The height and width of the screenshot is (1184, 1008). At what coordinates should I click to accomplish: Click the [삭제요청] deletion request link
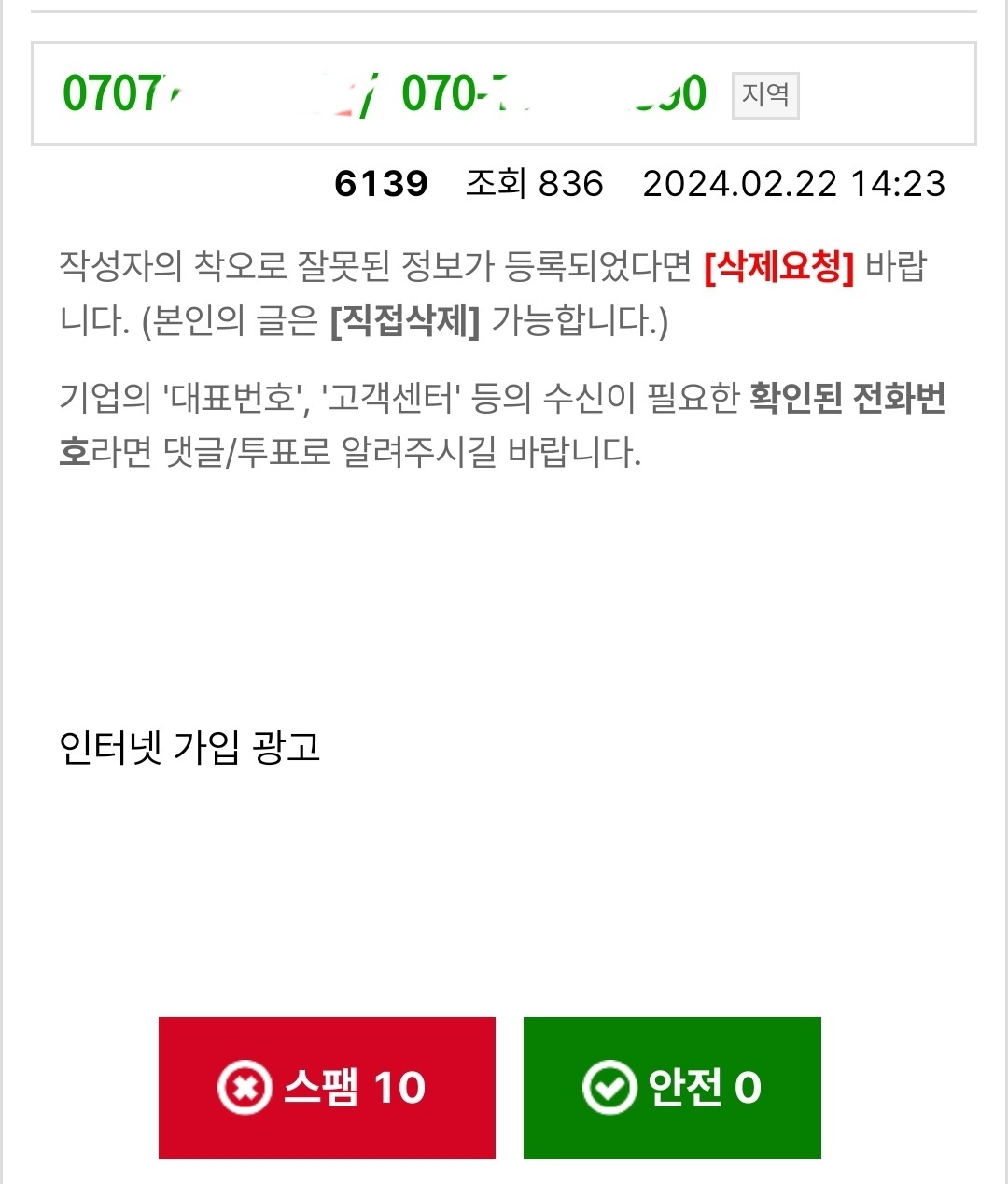780,266
